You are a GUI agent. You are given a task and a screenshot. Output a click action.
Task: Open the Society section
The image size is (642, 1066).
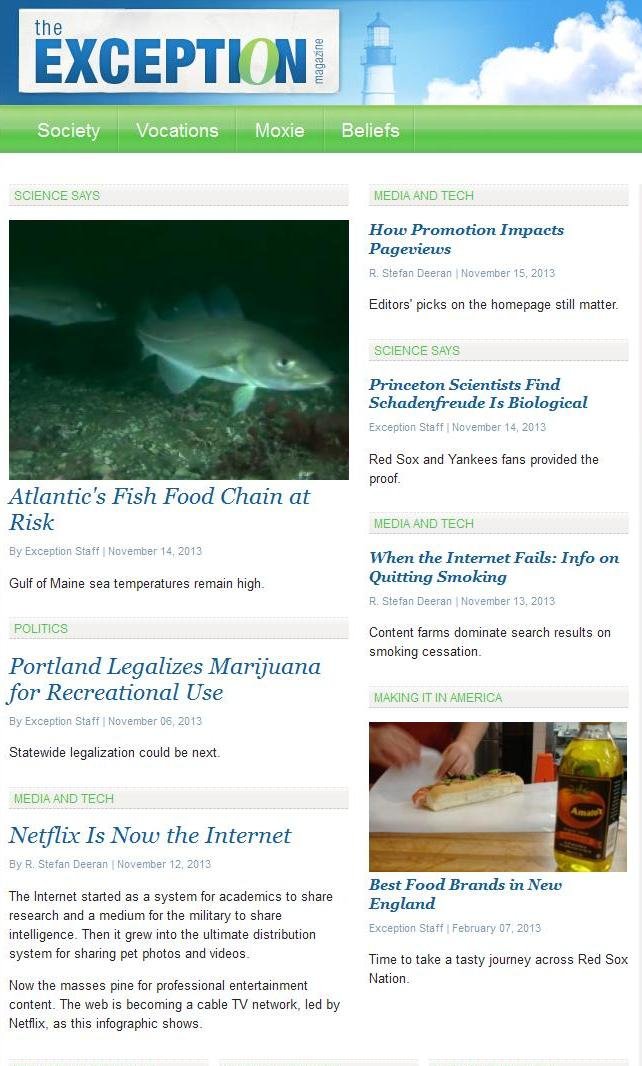click(68, 130)
